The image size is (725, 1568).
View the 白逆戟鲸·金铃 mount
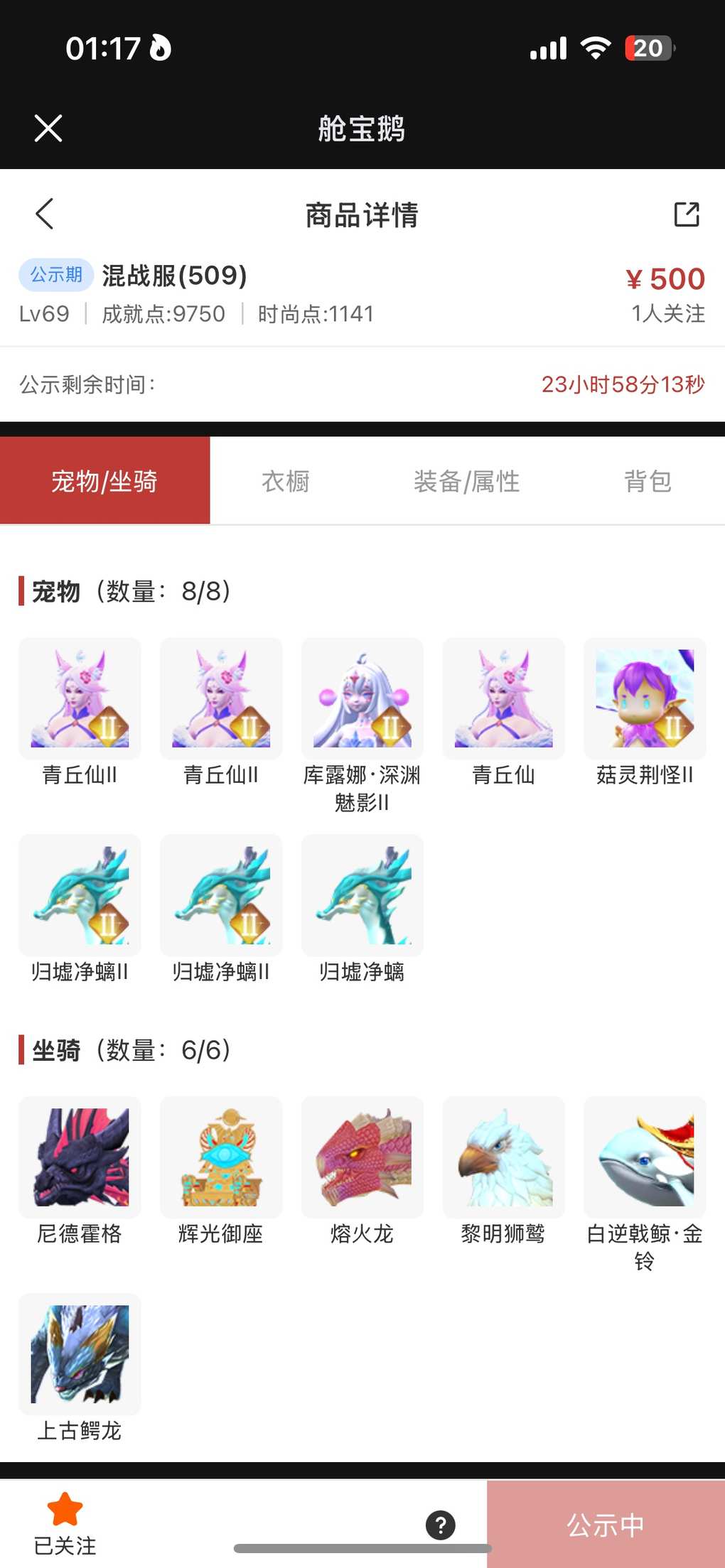(645, 1157)
